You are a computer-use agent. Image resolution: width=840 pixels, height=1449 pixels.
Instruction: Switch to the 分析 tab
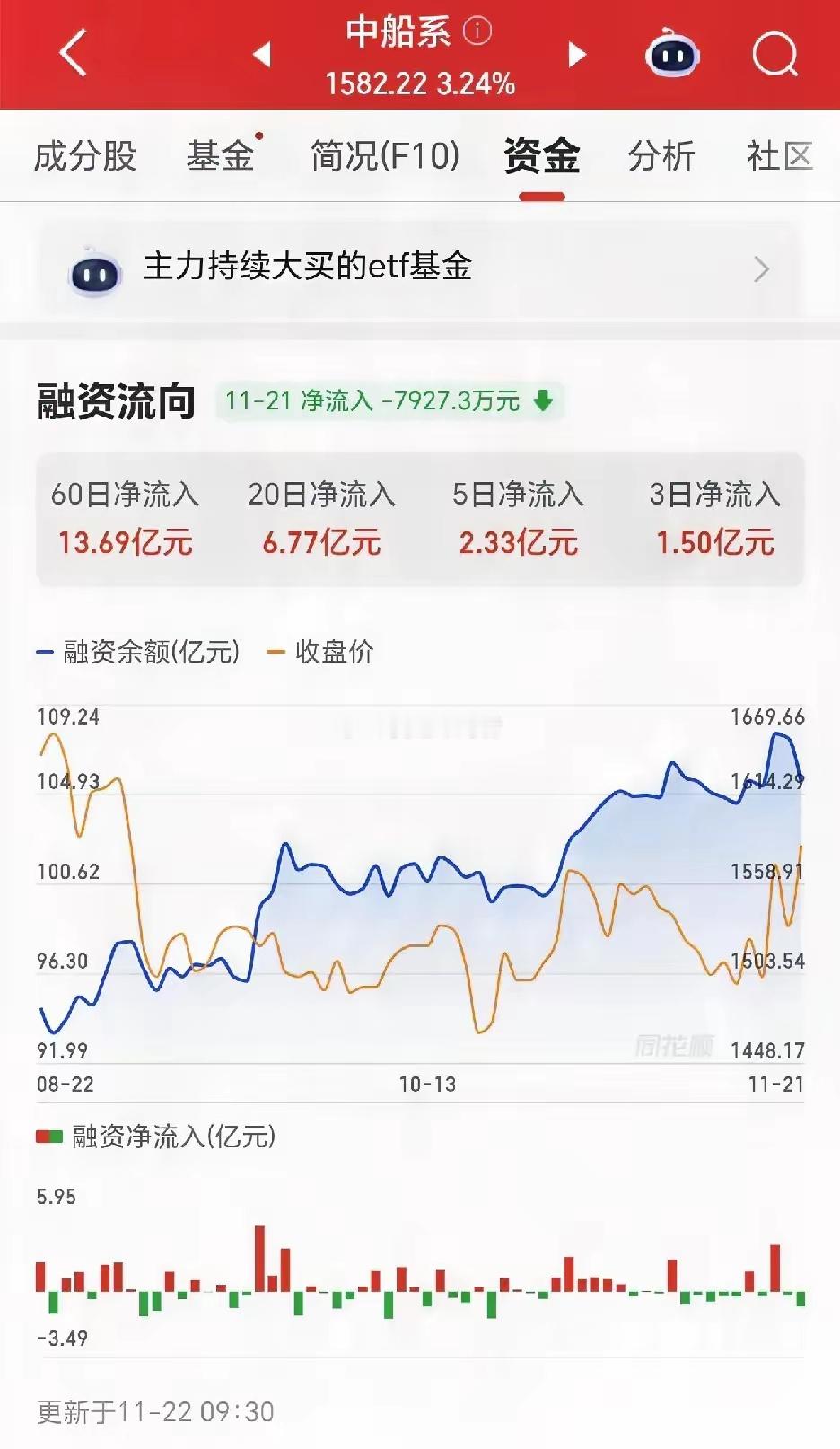(661, 154)
